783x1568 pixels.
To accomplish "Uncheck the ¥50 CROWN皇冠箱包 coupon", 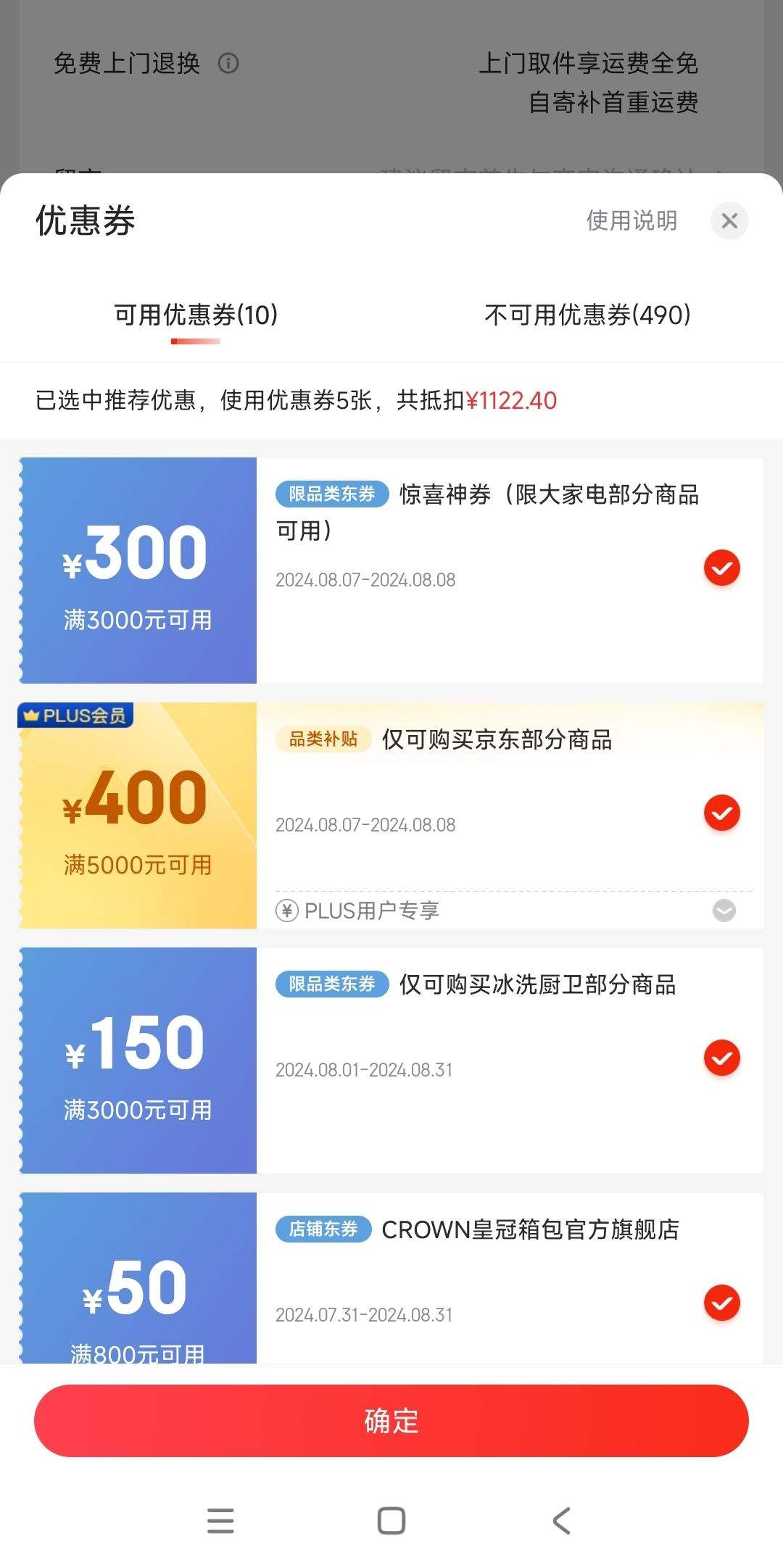I will [722, 1303].
